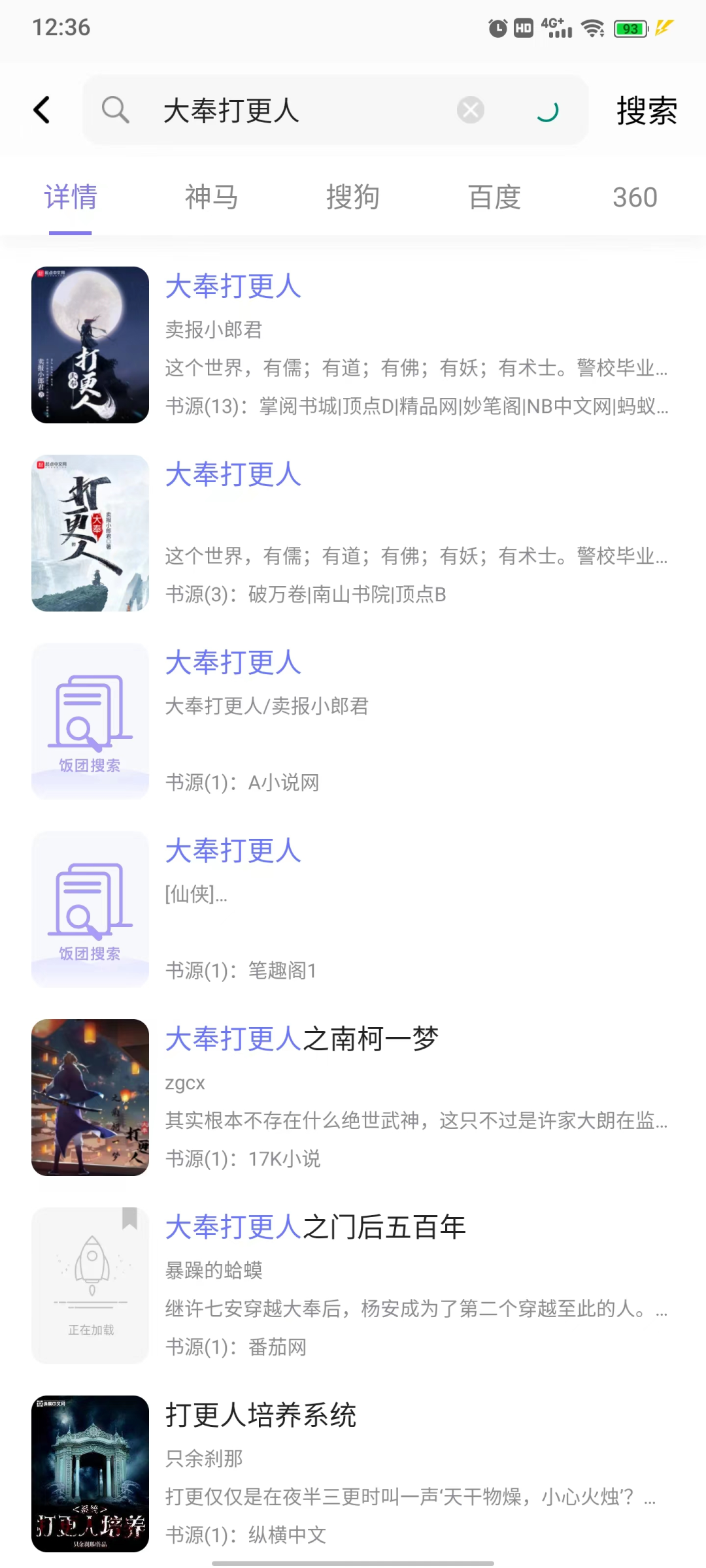Viewport: 706px width, 1568px height.
Task: Switch to the 百度 search tab
Action: [495, 197]
